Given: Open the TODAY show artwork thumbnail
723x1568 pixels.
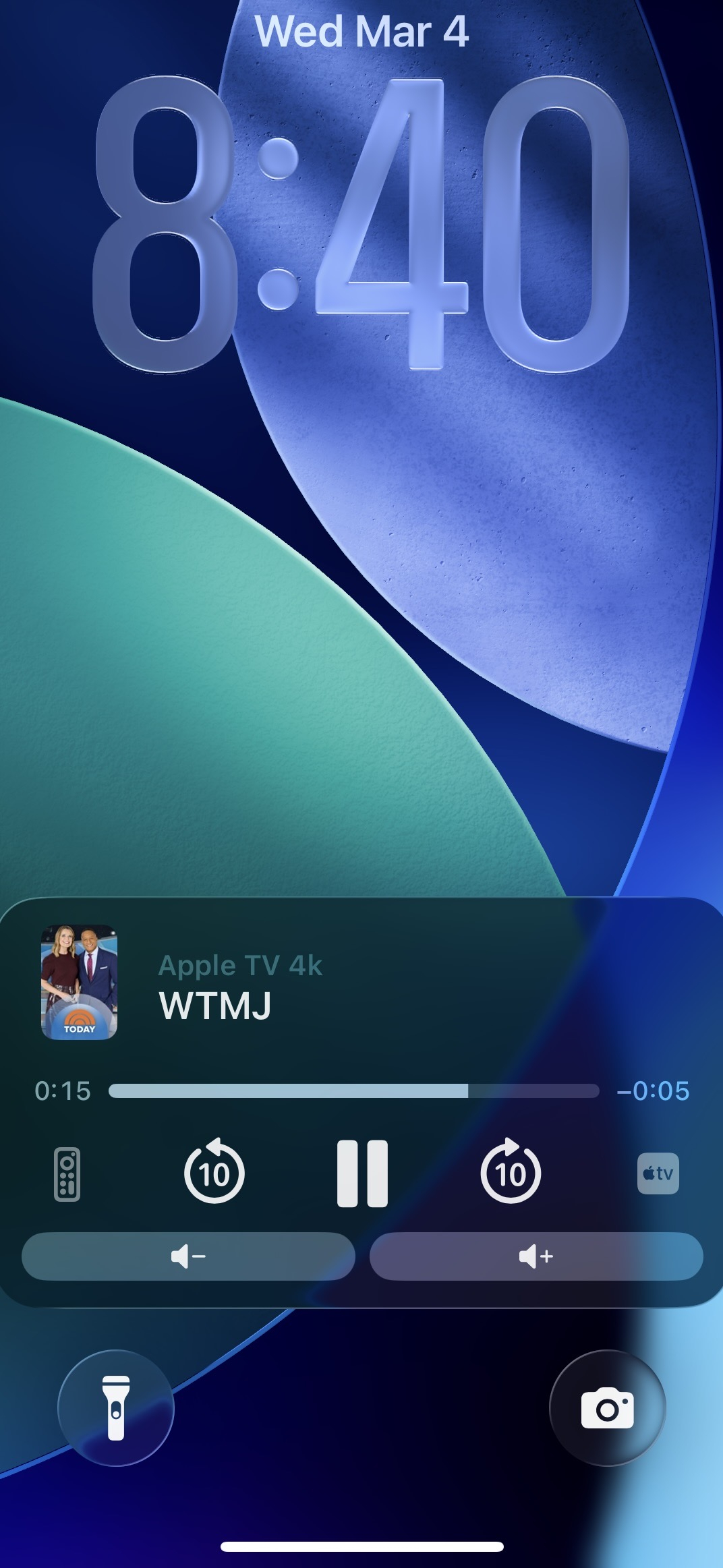Looking at the screenshot, I should tap(80, 982).
